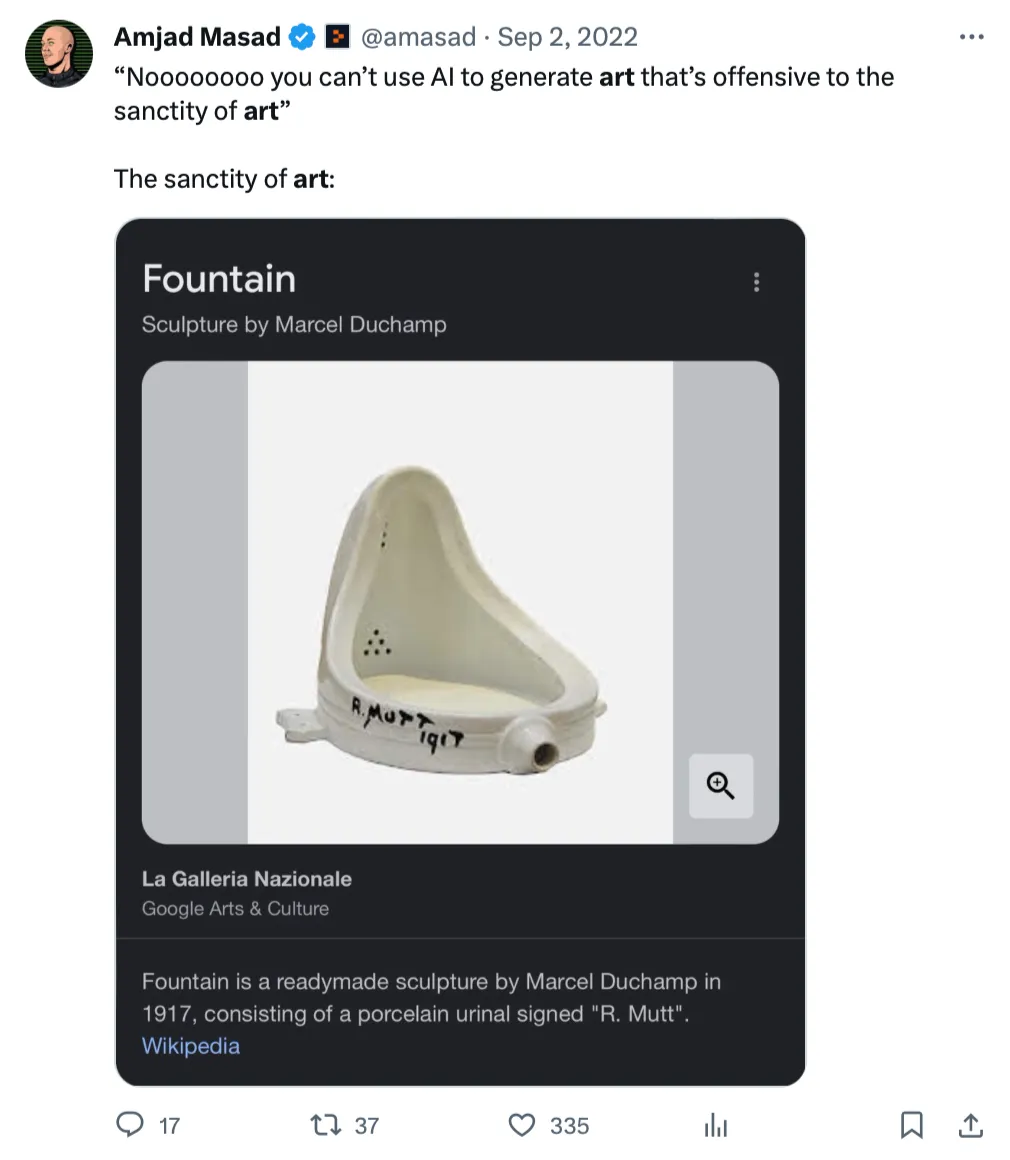
Task: Open the Sep 2, 2022 tweet permalink
Action: tap(567, 37)
